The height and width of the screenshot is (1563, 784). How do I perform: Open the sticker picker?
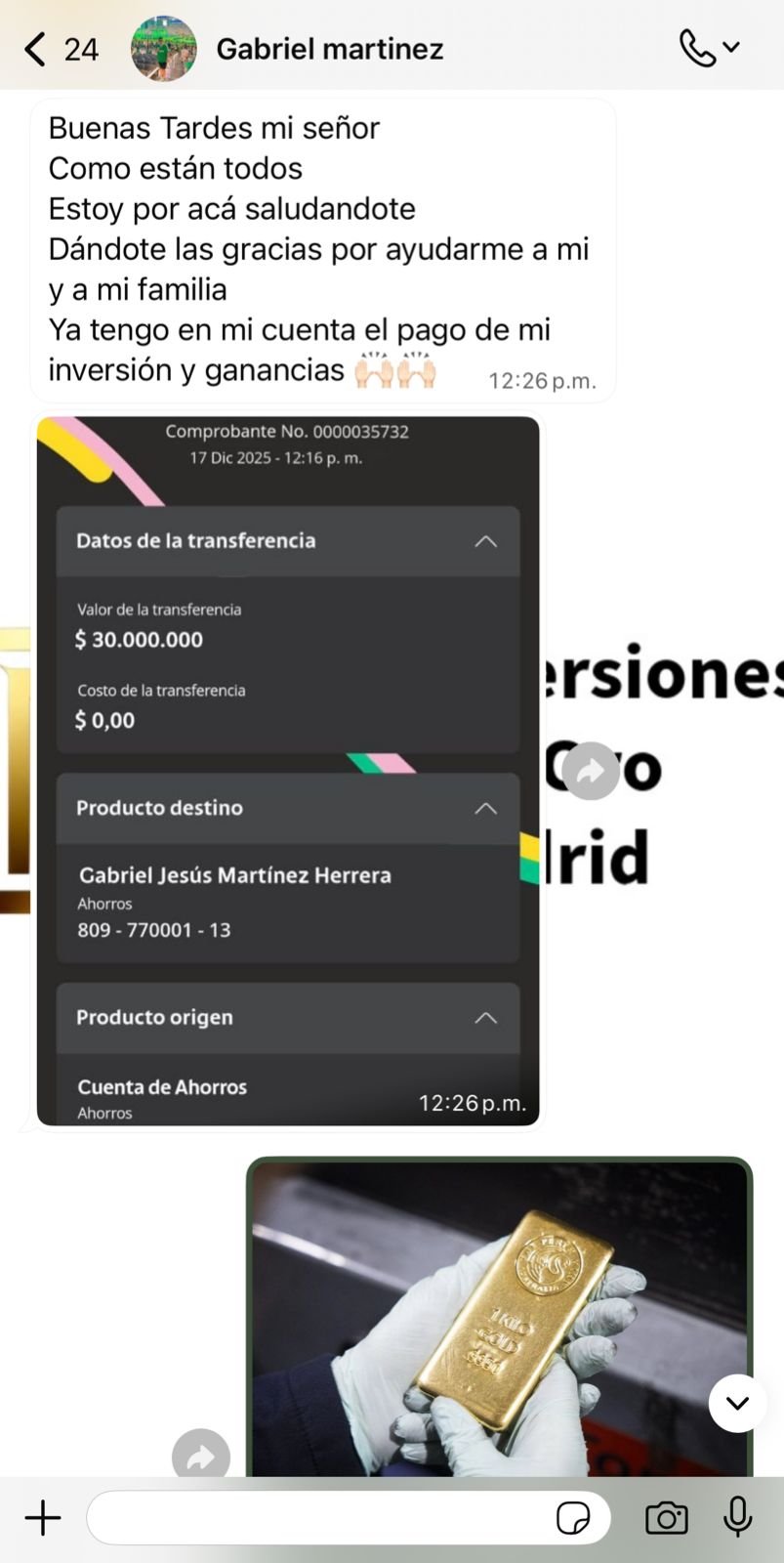[x=573, y=1518]
